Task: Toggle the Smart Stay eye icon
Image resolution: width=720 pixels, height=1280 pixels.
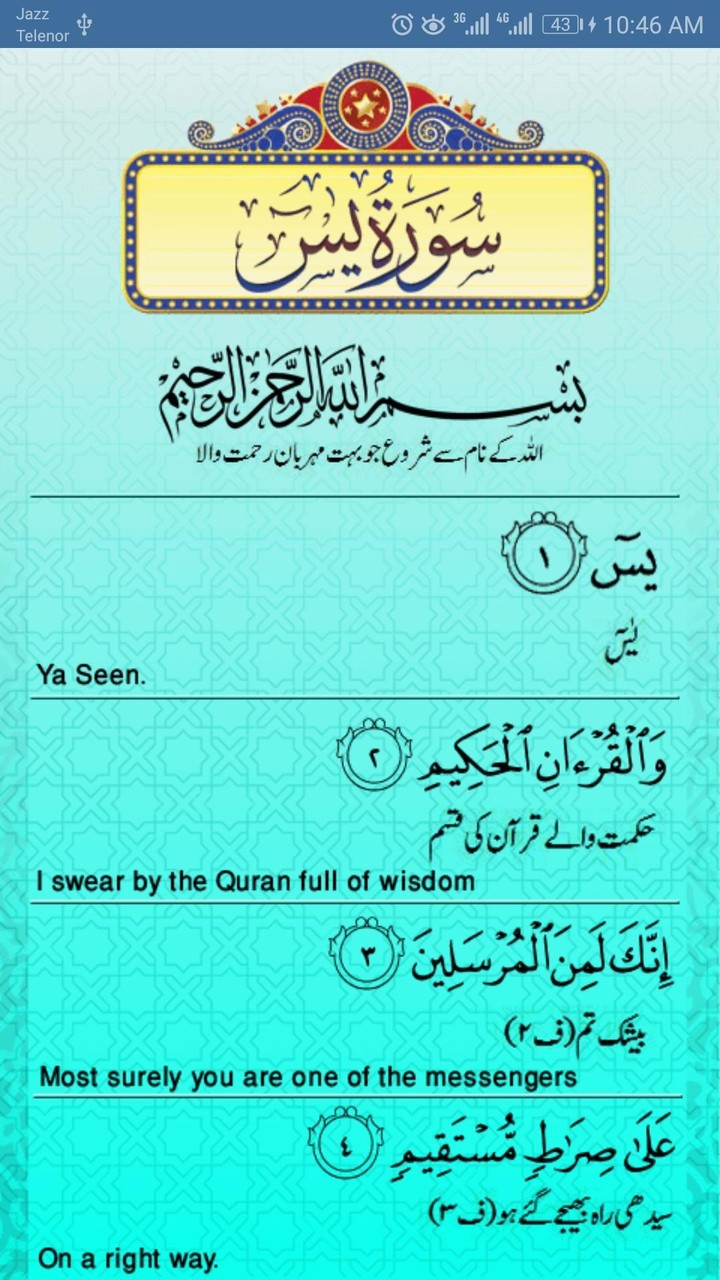Action: click(x=434, y=23)
